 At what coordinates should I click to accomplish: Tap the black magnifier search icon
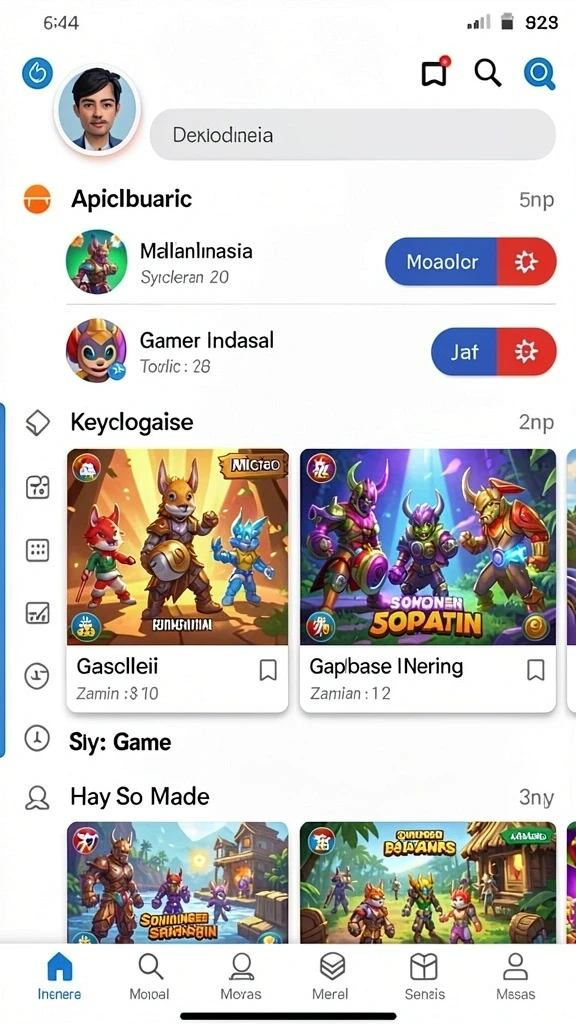(x=487, y=73)
